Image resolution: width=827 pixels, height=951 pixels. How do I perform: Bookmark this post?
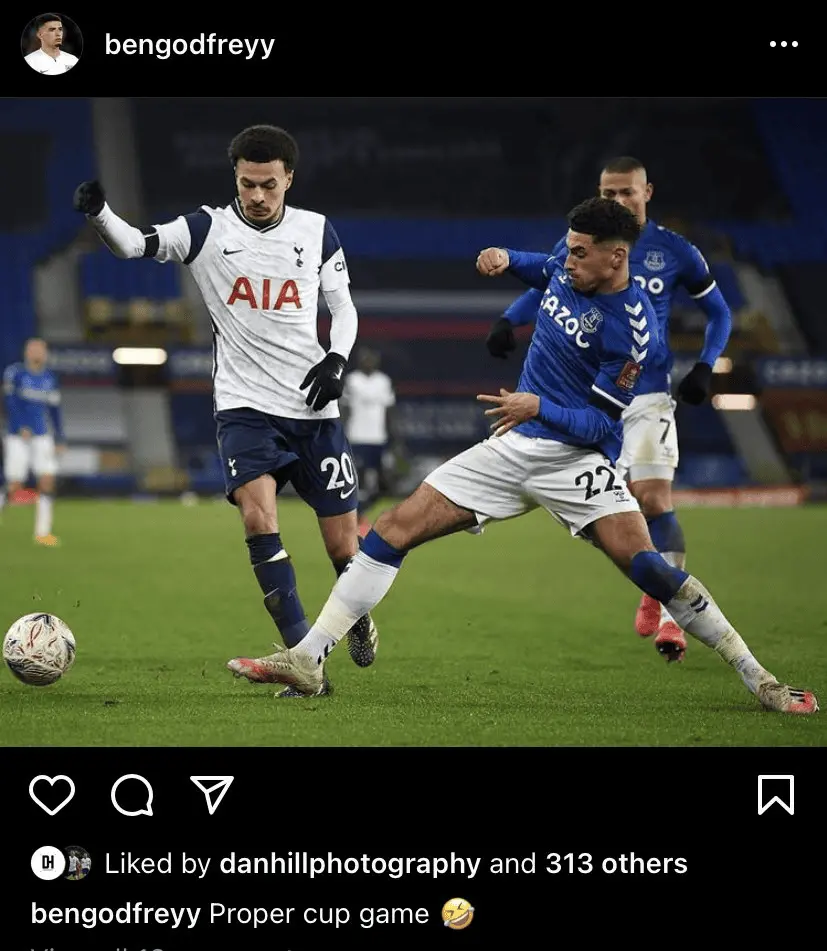click(x=775, y=795)
